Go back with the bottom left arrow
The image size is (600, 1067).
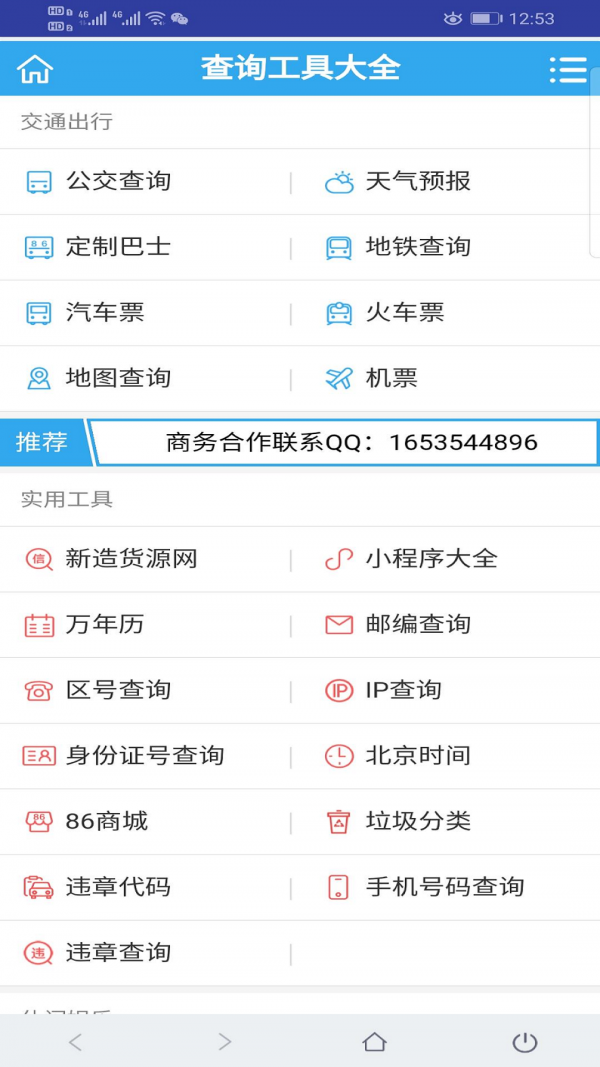pos(75,1042)
